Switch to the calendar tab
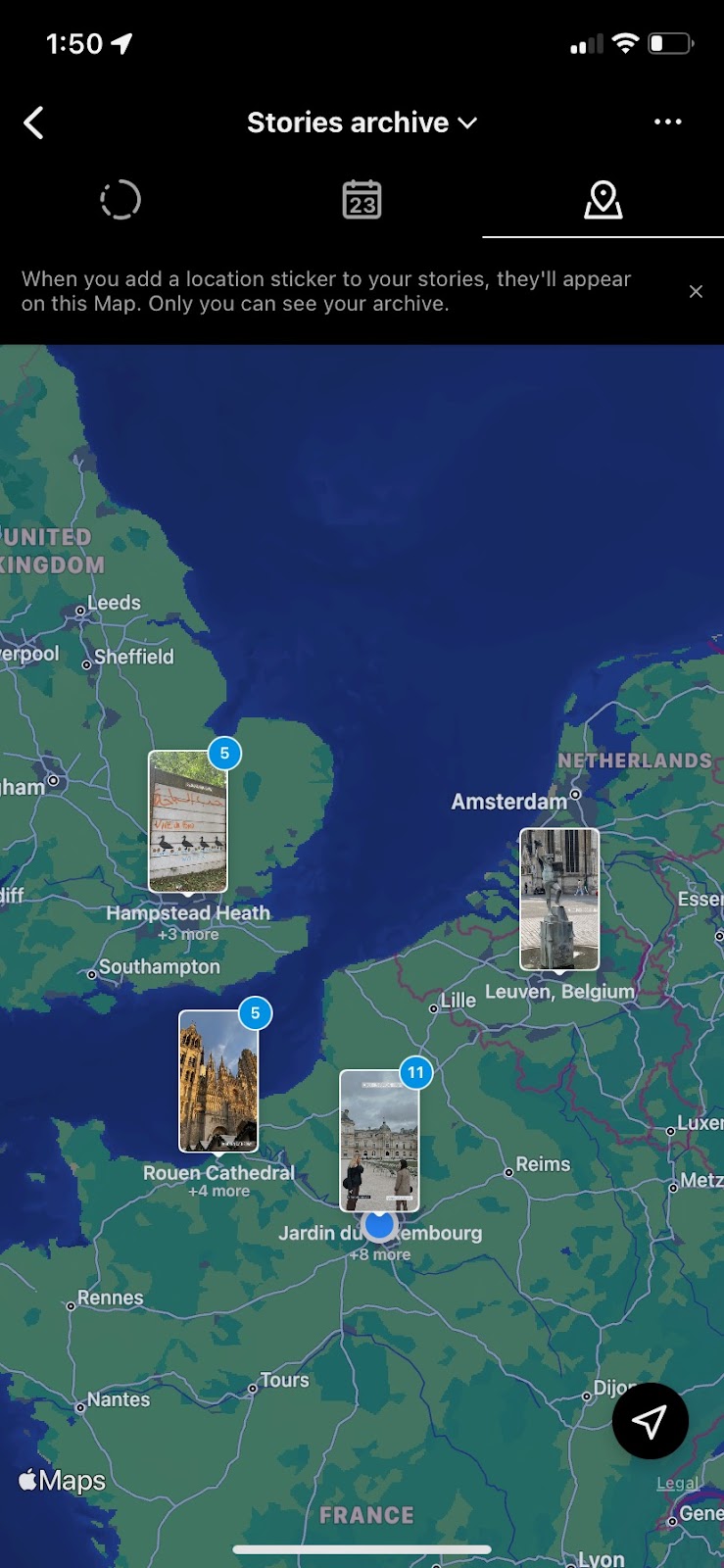This screenshot has width=724, height=1568. [x=362, y=200]
